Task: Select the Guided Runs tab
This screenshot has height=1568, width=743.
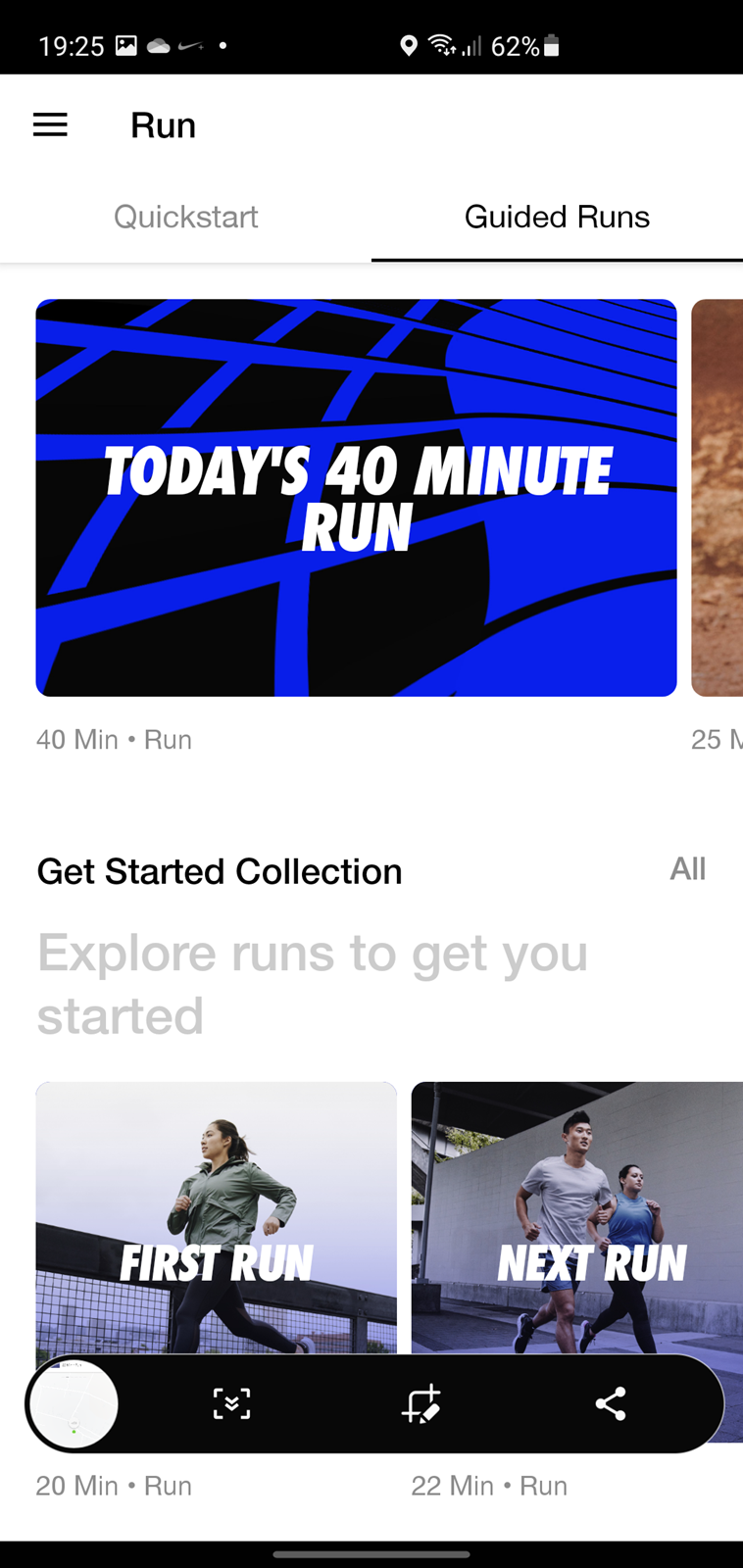Action: (x=557, y=217)
